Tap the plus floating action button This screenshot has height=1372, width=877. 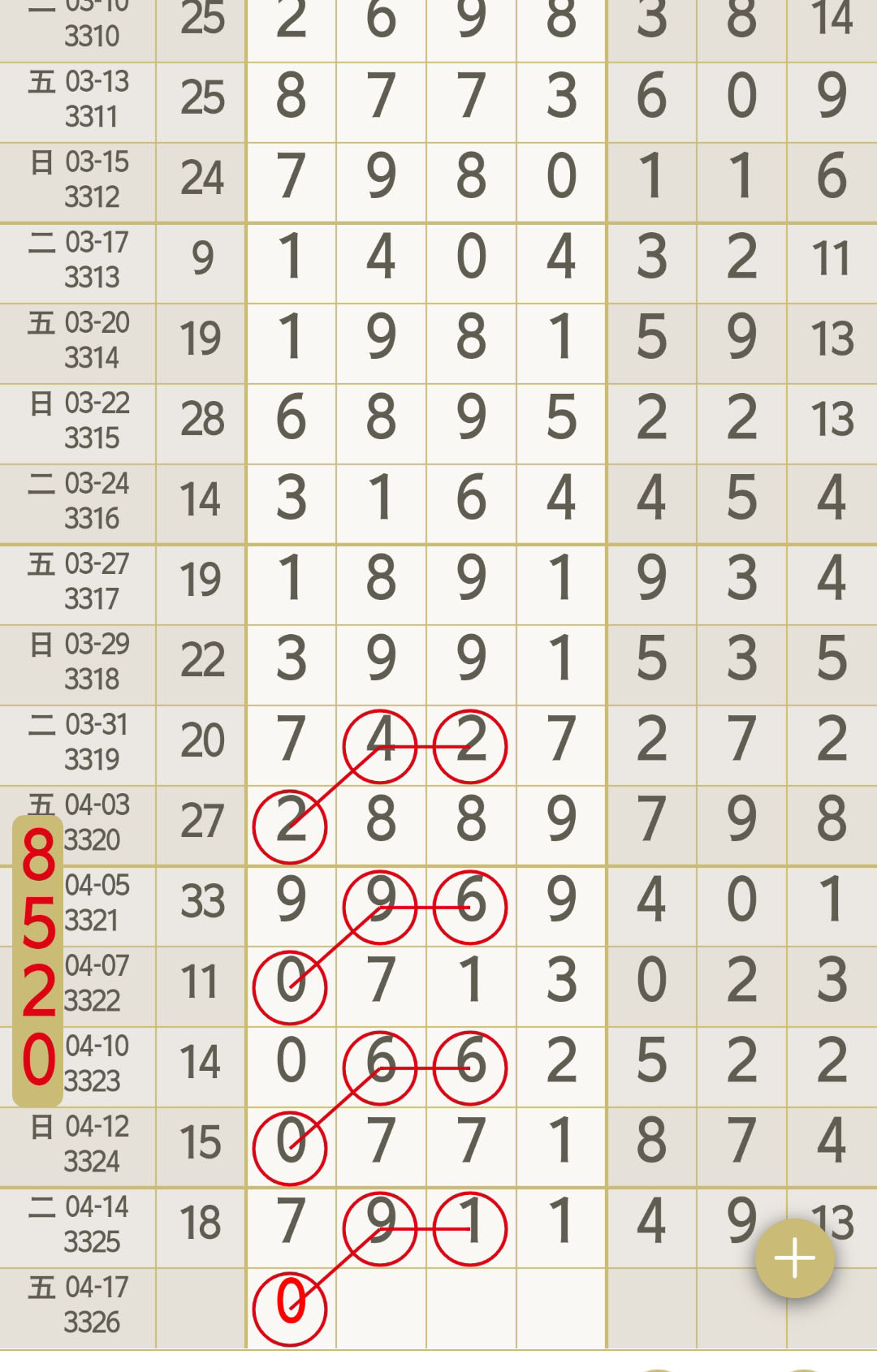(794, 1258)
